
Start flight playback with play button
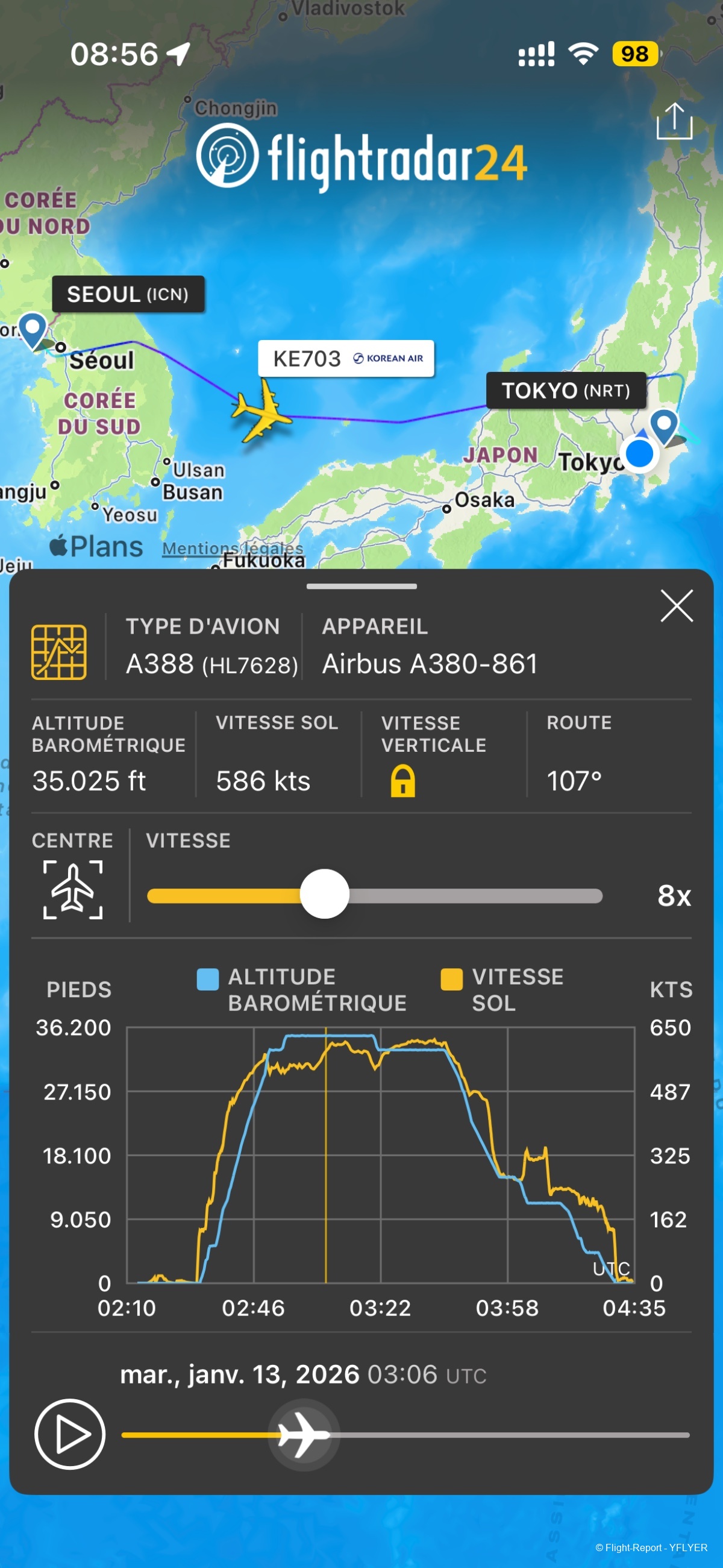69,1434
